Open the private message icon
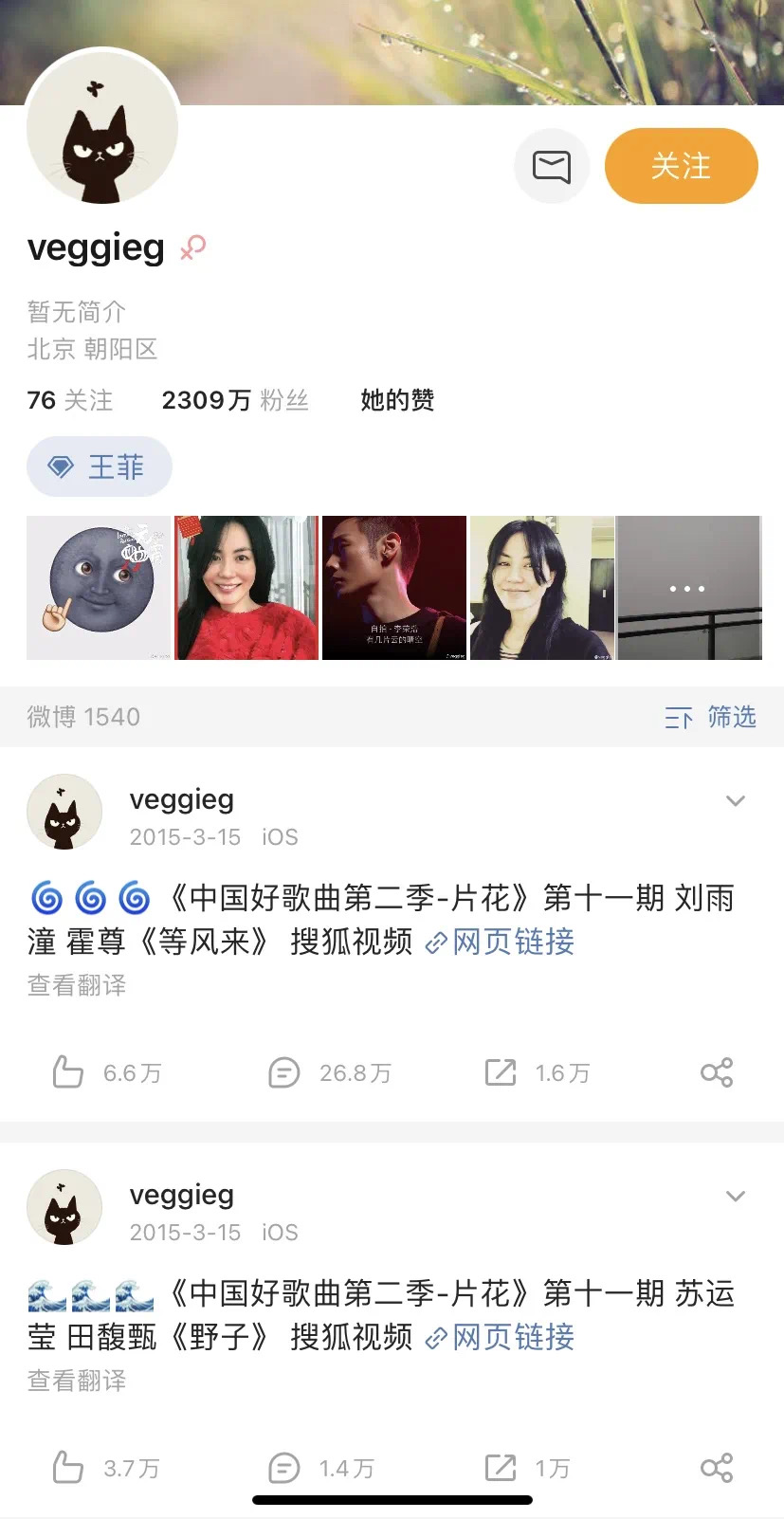This screenshot has height=1519, width=784. [x=551, y=166]
